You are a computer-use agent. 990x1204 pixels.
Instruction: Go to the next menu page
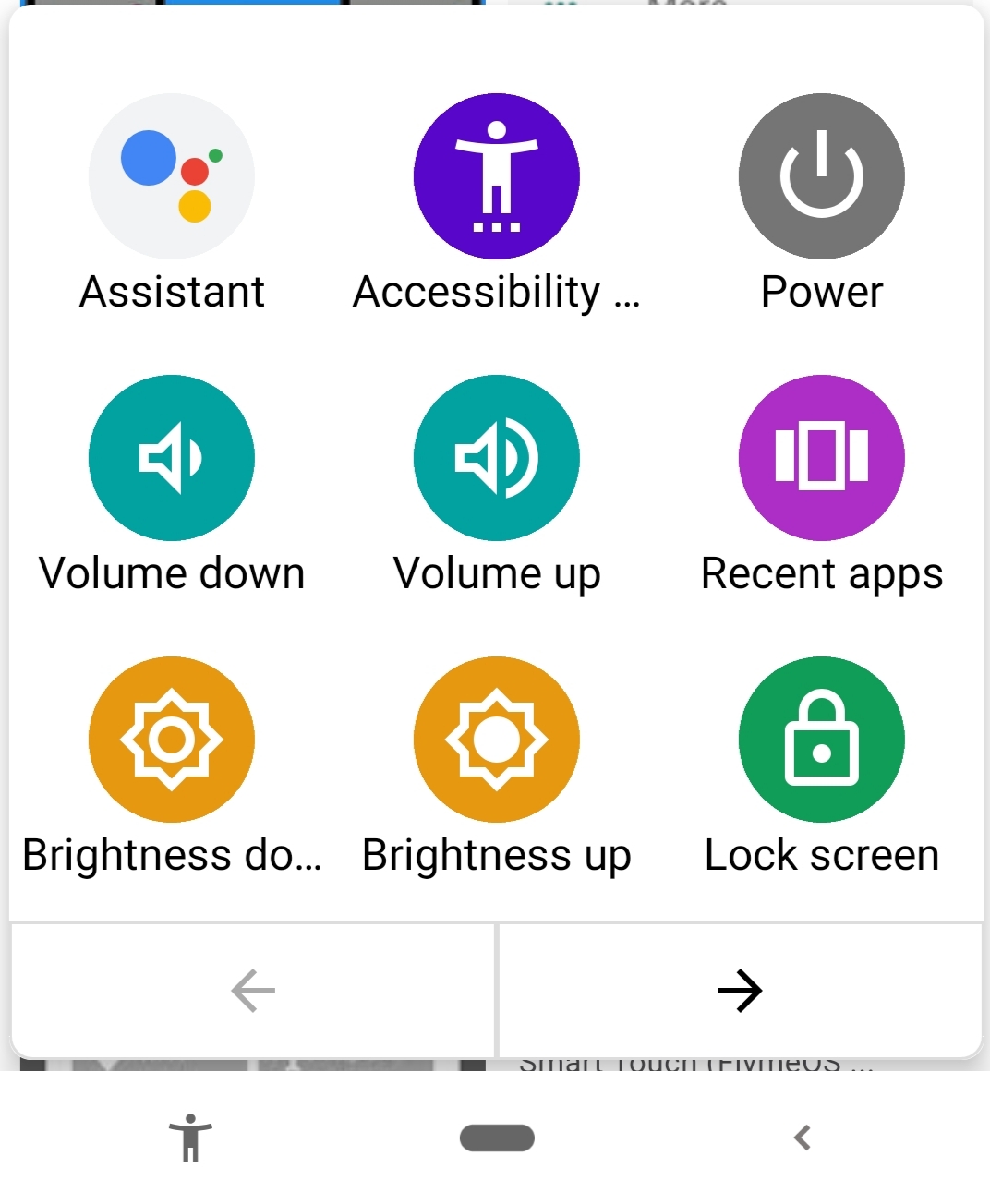coord(740,991)
